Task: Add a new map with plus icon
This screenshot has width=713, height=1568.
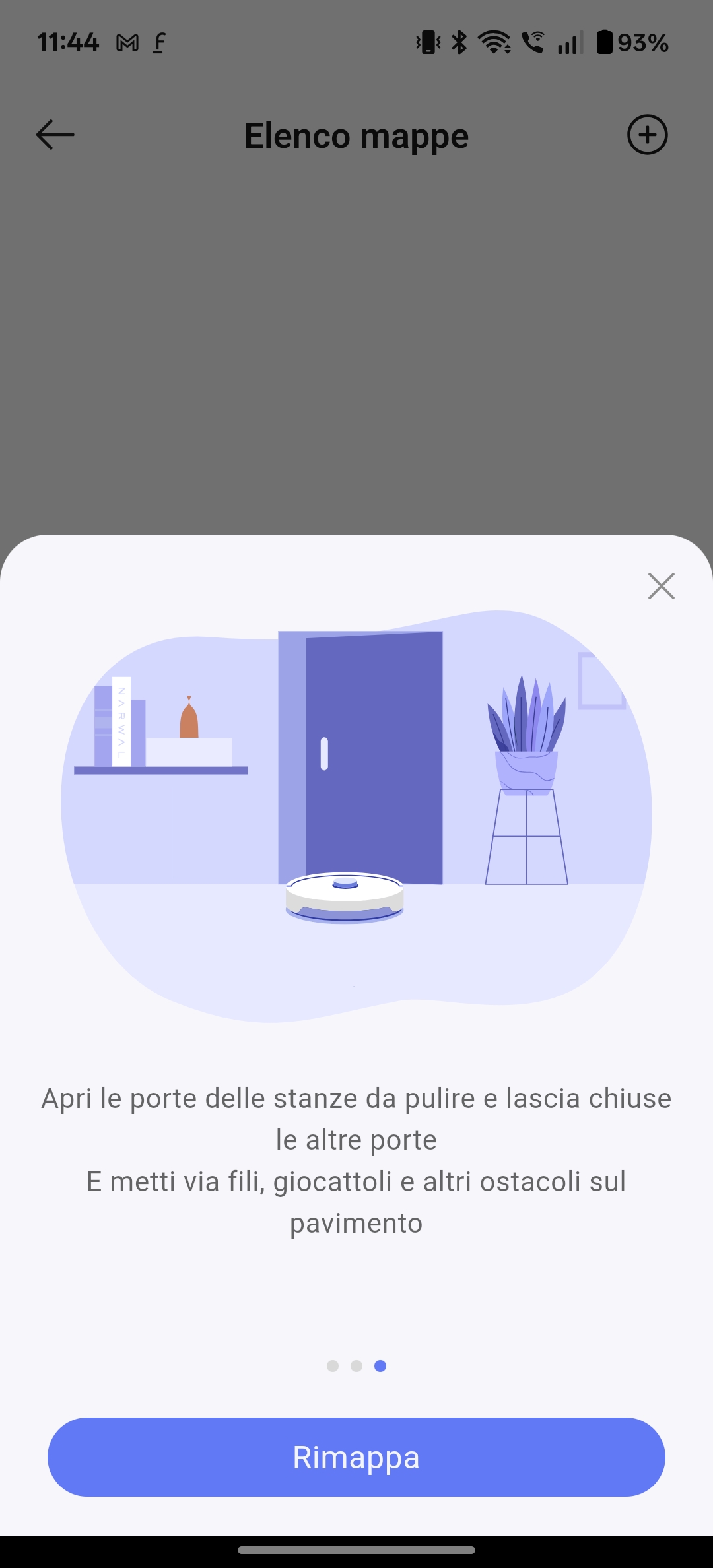Action: pos(647,135)
